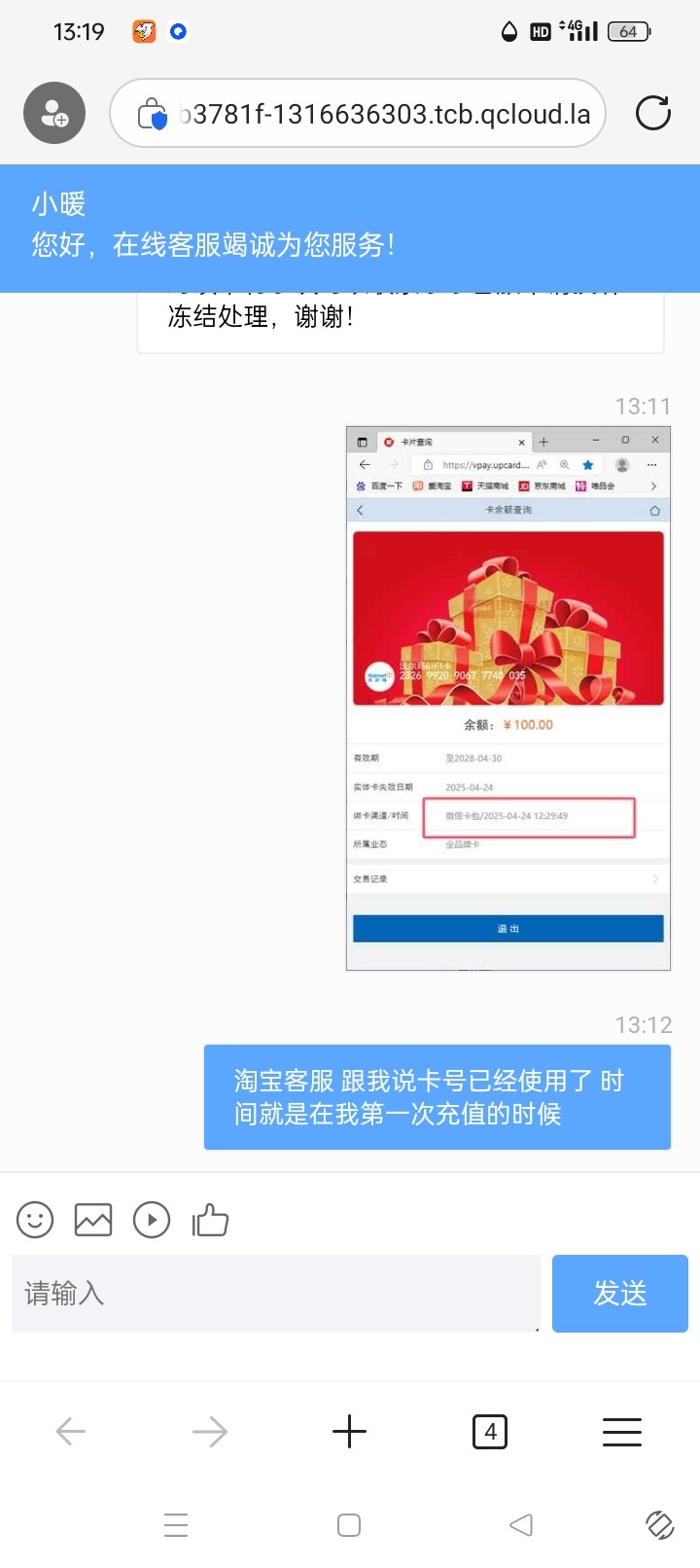Screen dimensions: 700x1568
Task: Focus the 请输入 message field
Action: coord(275,1293)
